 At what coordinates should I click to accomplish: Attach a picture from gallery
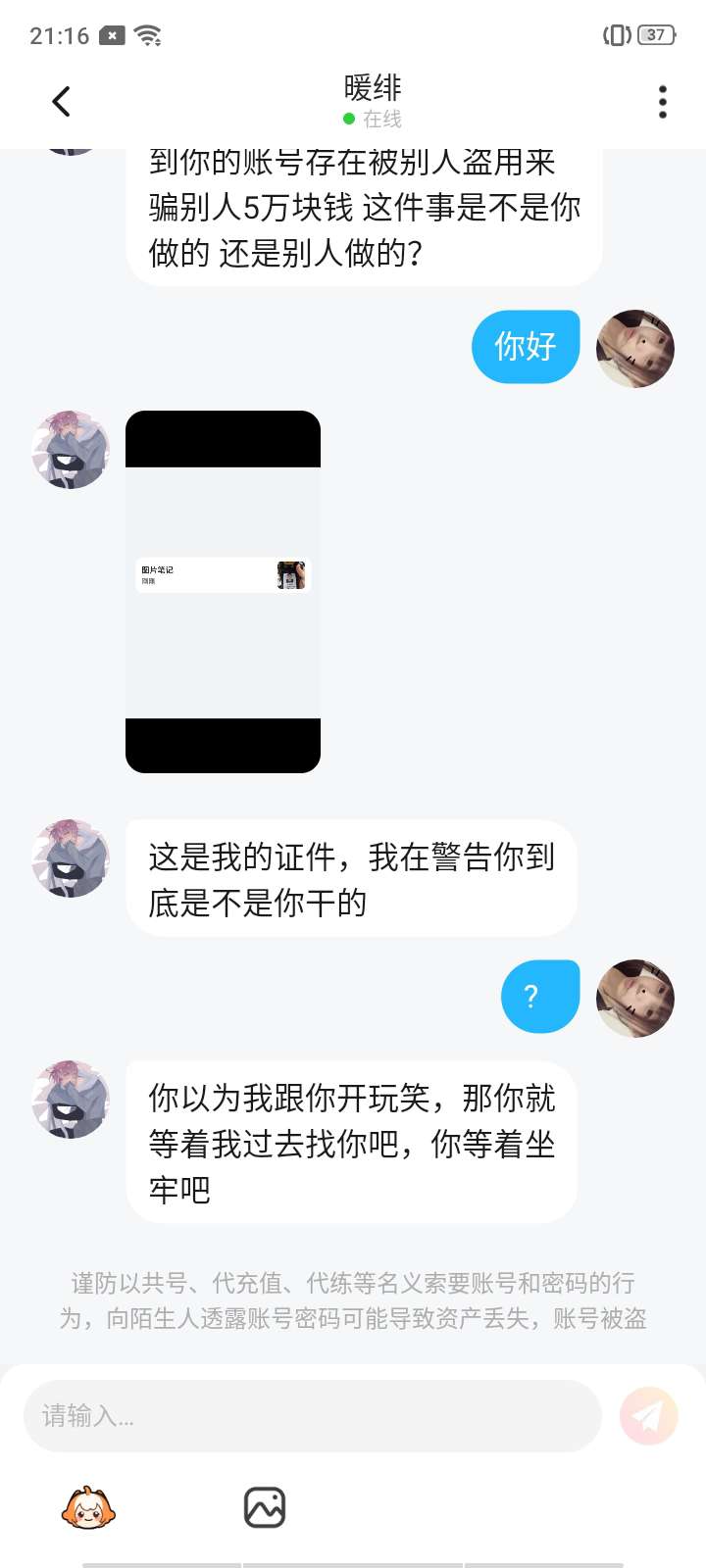pos(265,1507)
